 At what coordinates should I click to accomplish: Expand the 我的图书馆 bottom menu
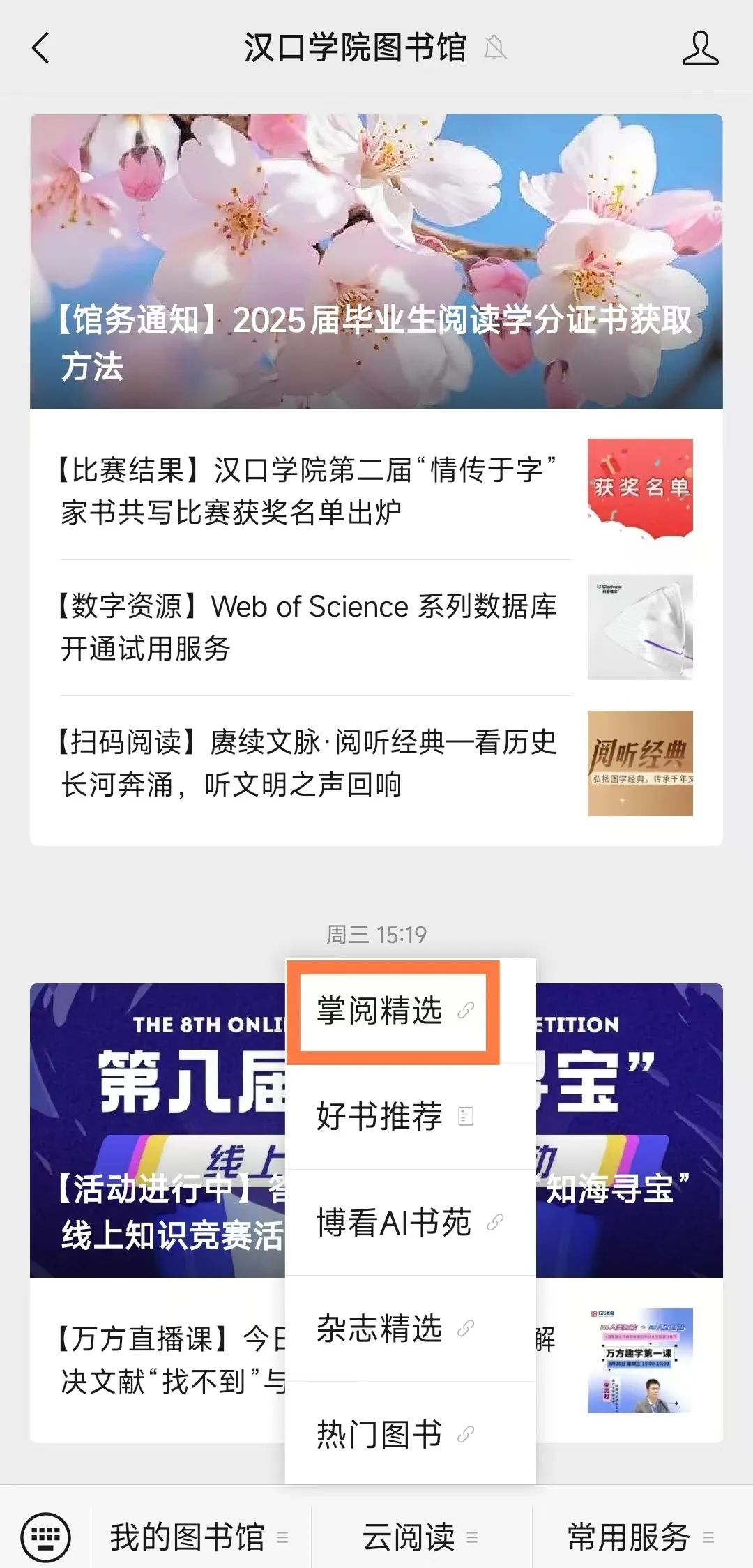[x=201, y=1537]
